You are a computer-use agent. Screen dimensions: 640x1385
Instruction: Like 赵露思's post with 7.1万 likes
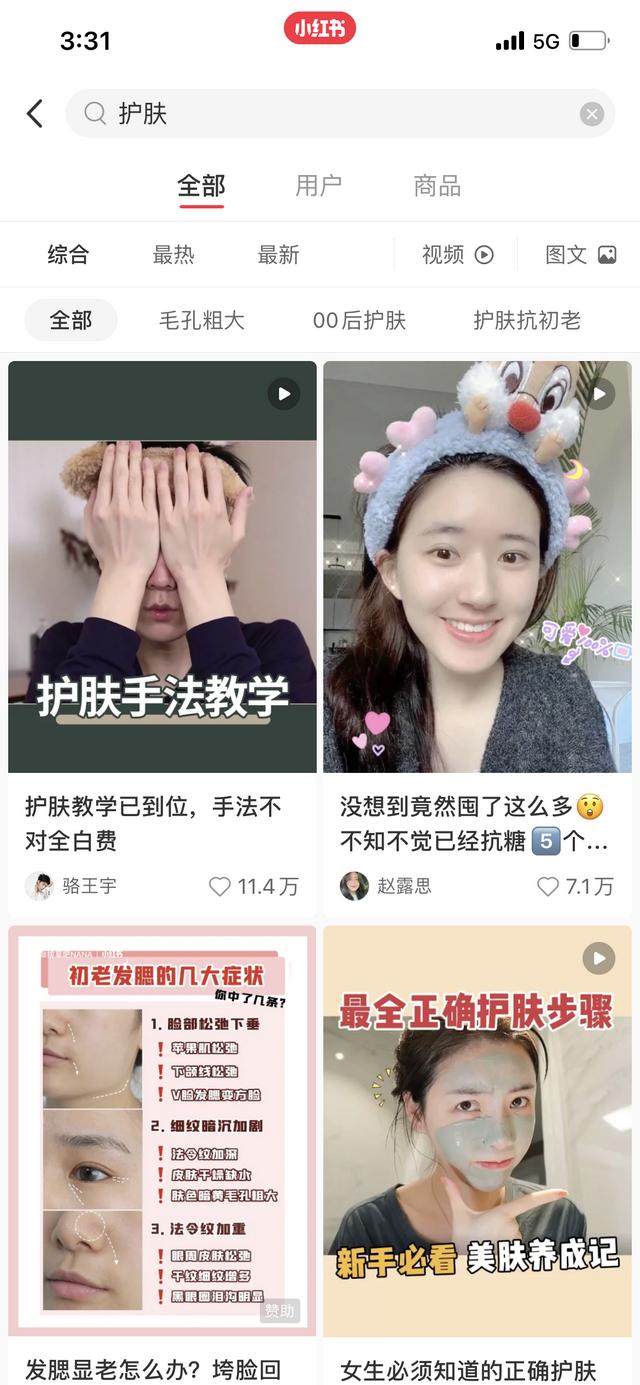tap(548, 886)
